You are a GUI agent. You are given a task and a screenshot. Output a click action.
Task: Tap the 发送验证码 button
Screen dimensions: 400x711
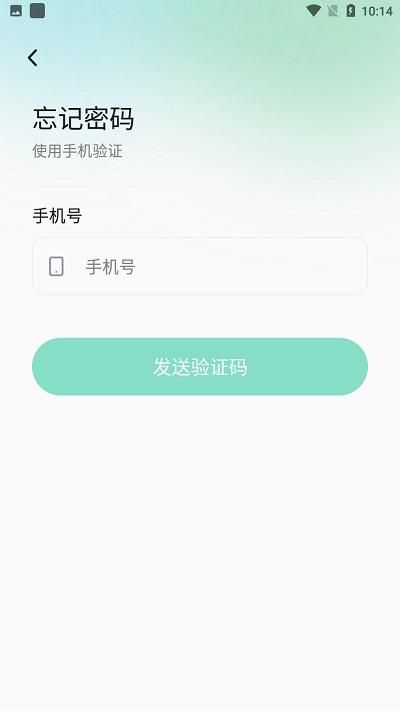click(200, 366)
